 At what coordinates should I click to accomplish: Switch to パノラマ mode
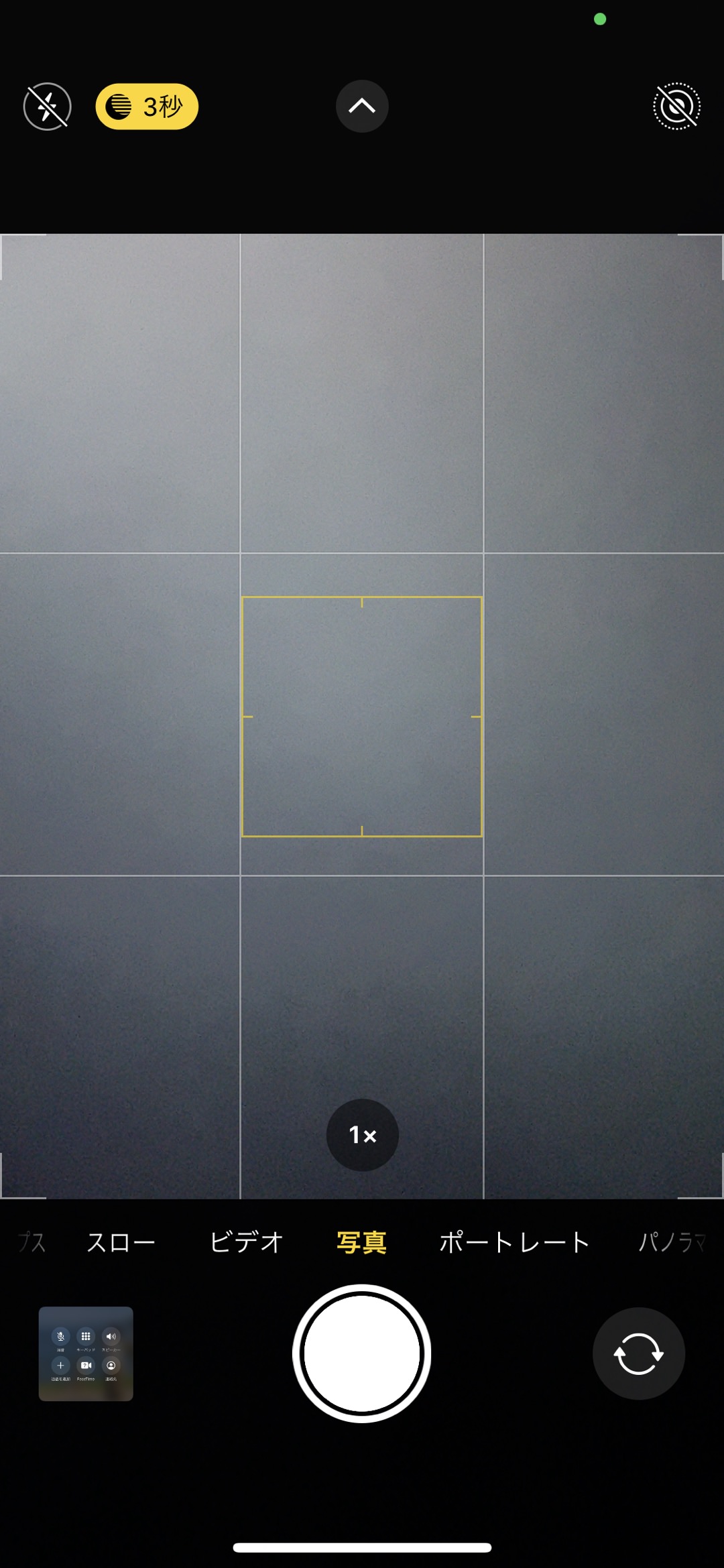(672, 1242)
